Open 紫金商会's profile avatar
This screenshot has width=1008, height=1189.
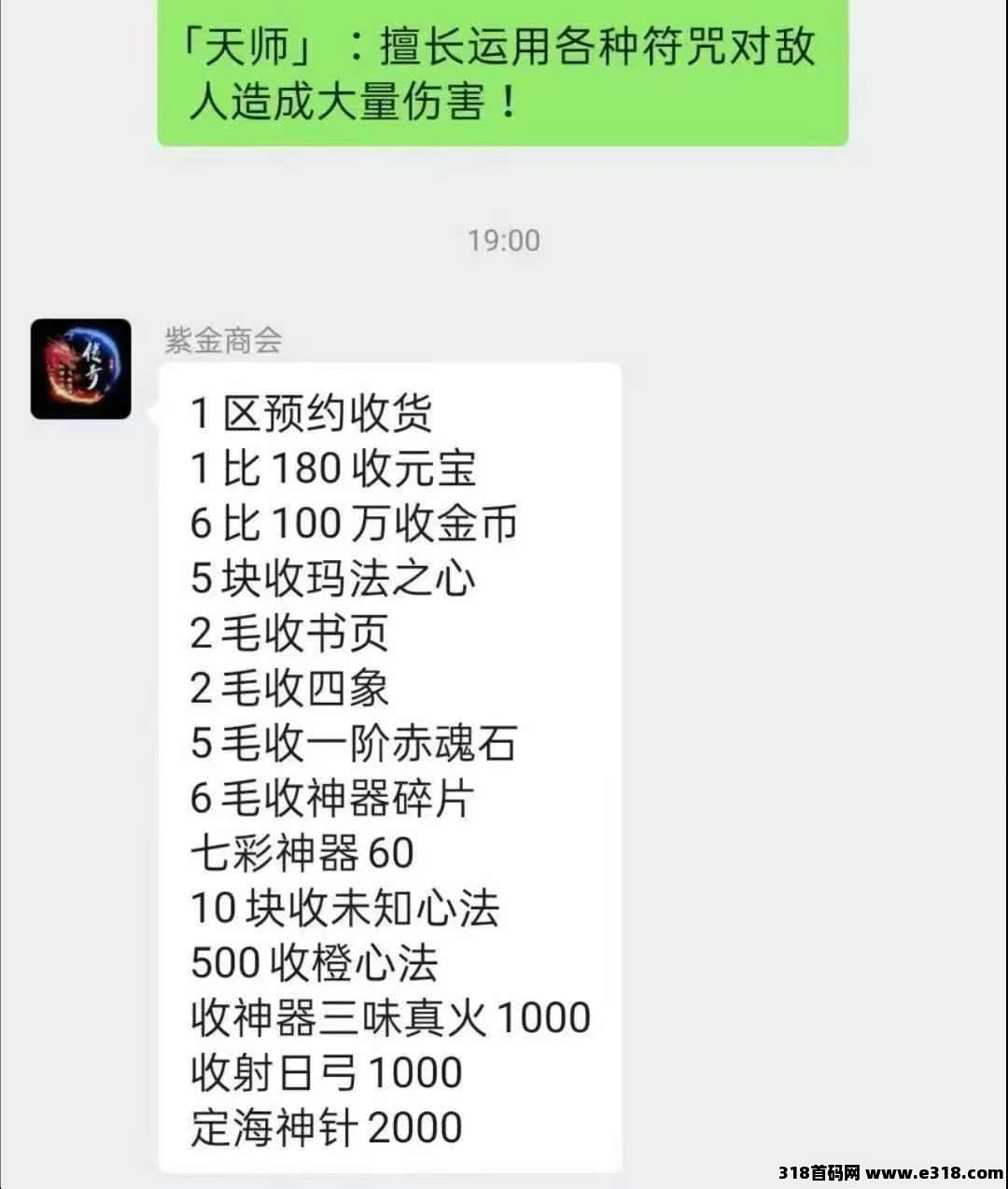[x=81, y=369]
